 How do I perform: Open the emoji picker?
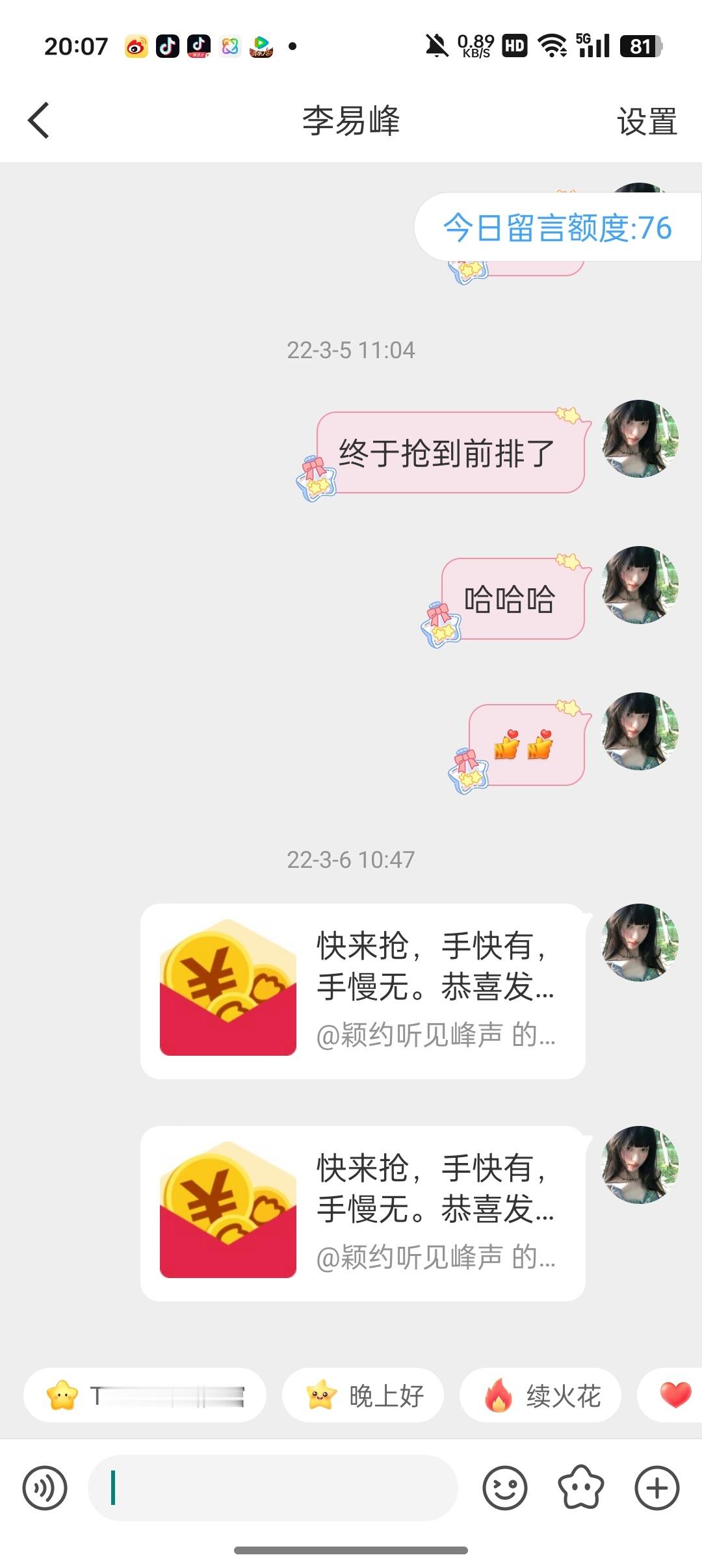tap(505, 1488)
